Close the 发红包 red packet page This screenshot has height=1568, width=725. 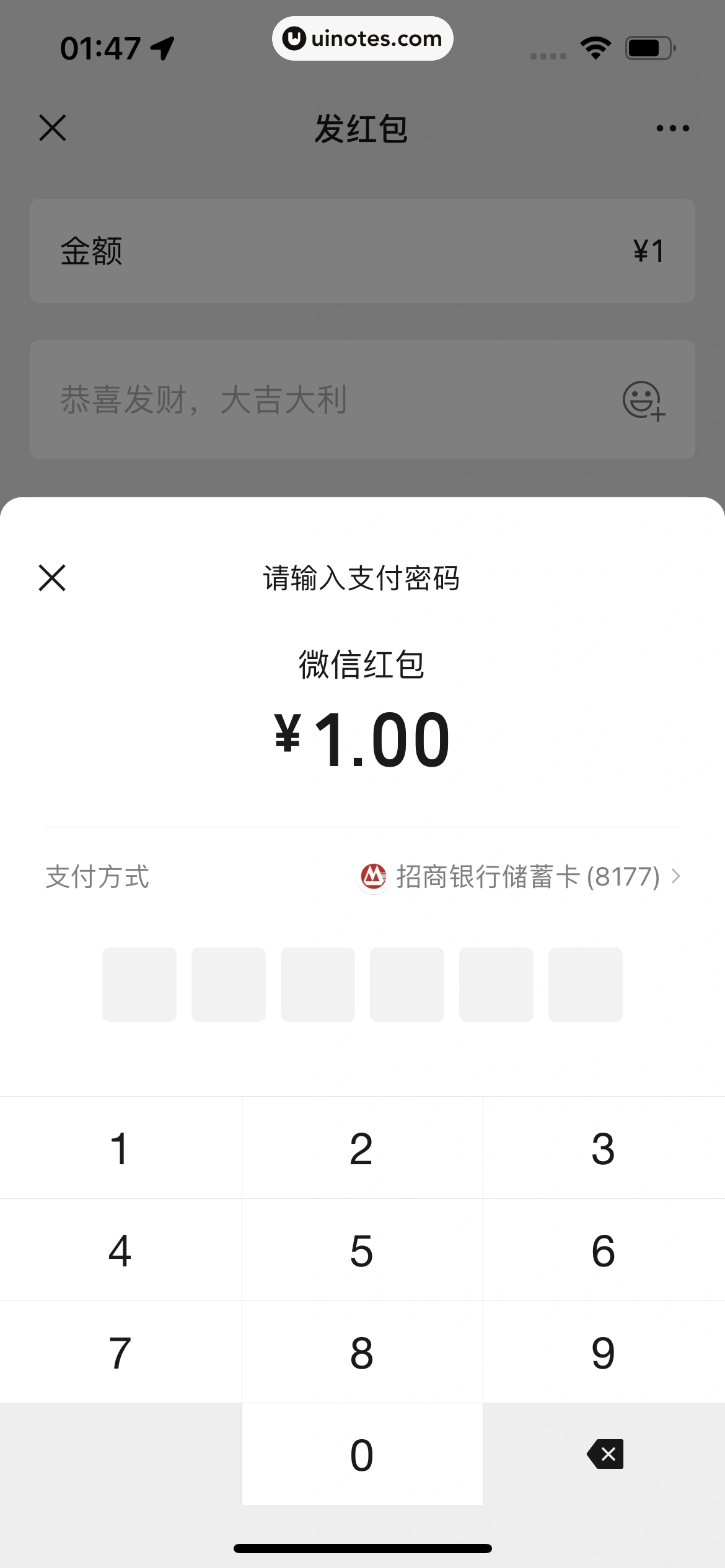tap(52, 128)
